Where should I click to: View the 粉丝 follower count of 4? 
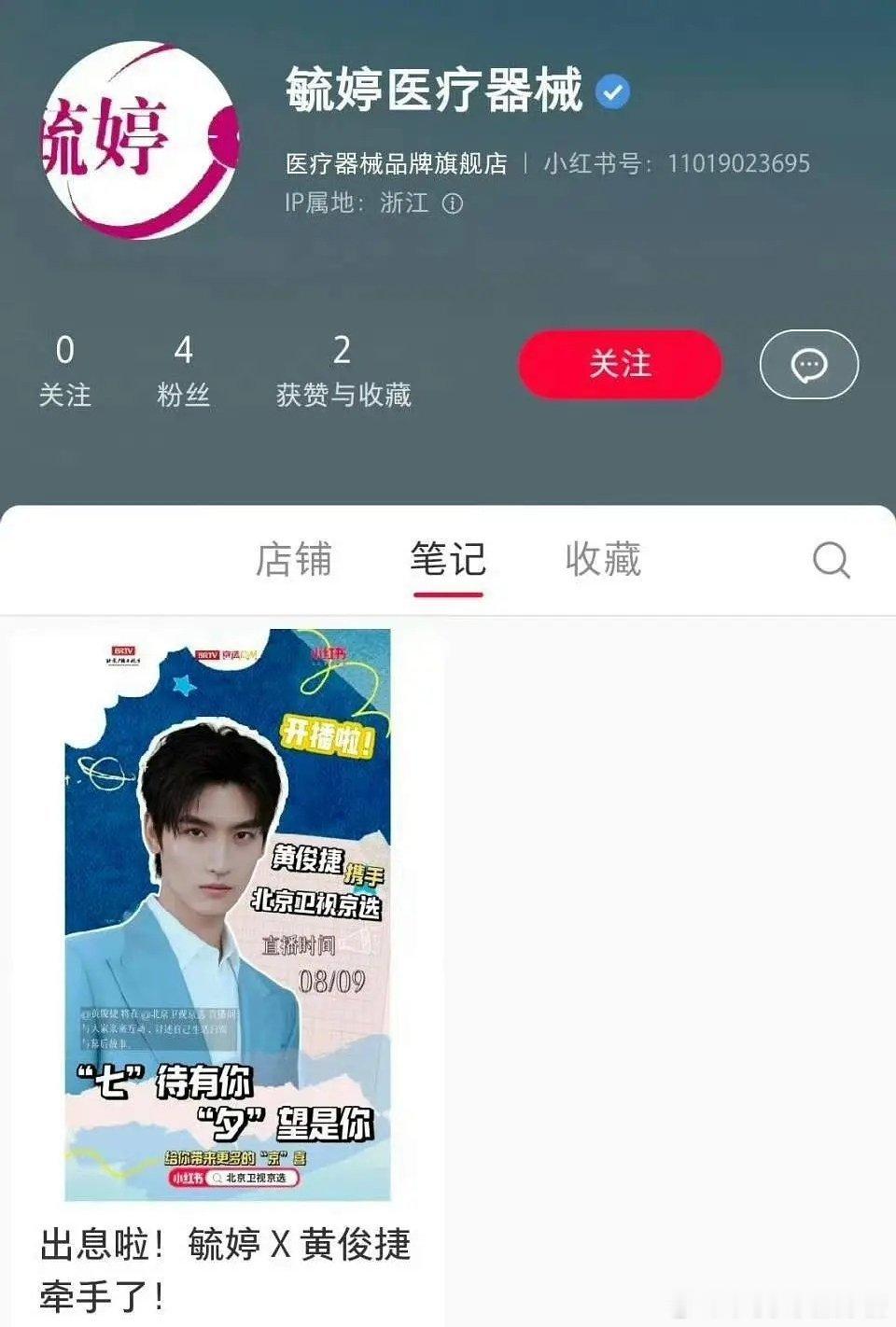coord(185,370)
